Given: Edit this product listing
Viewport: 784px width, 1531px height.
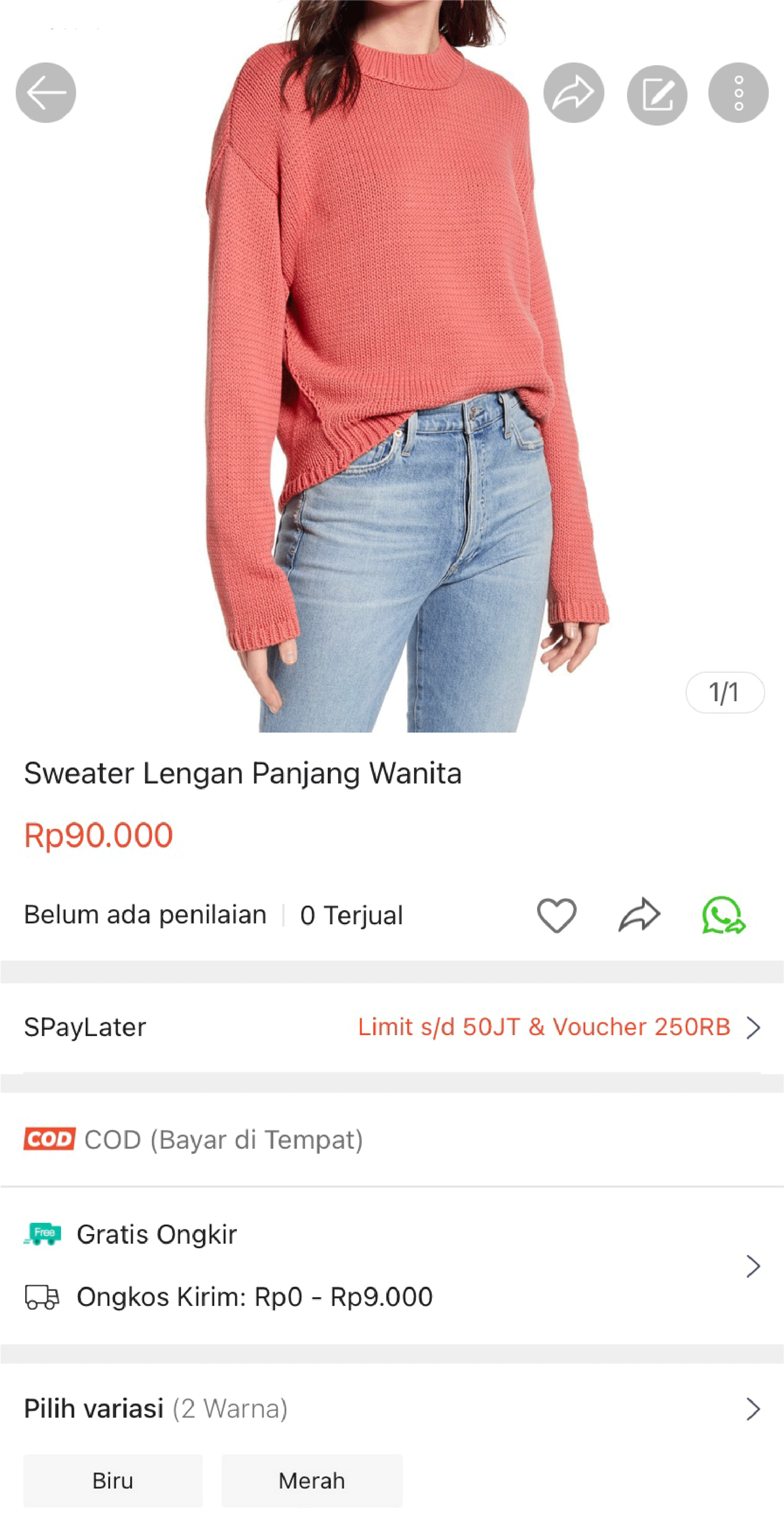Looking at the screenshot, I should point(657,95).
